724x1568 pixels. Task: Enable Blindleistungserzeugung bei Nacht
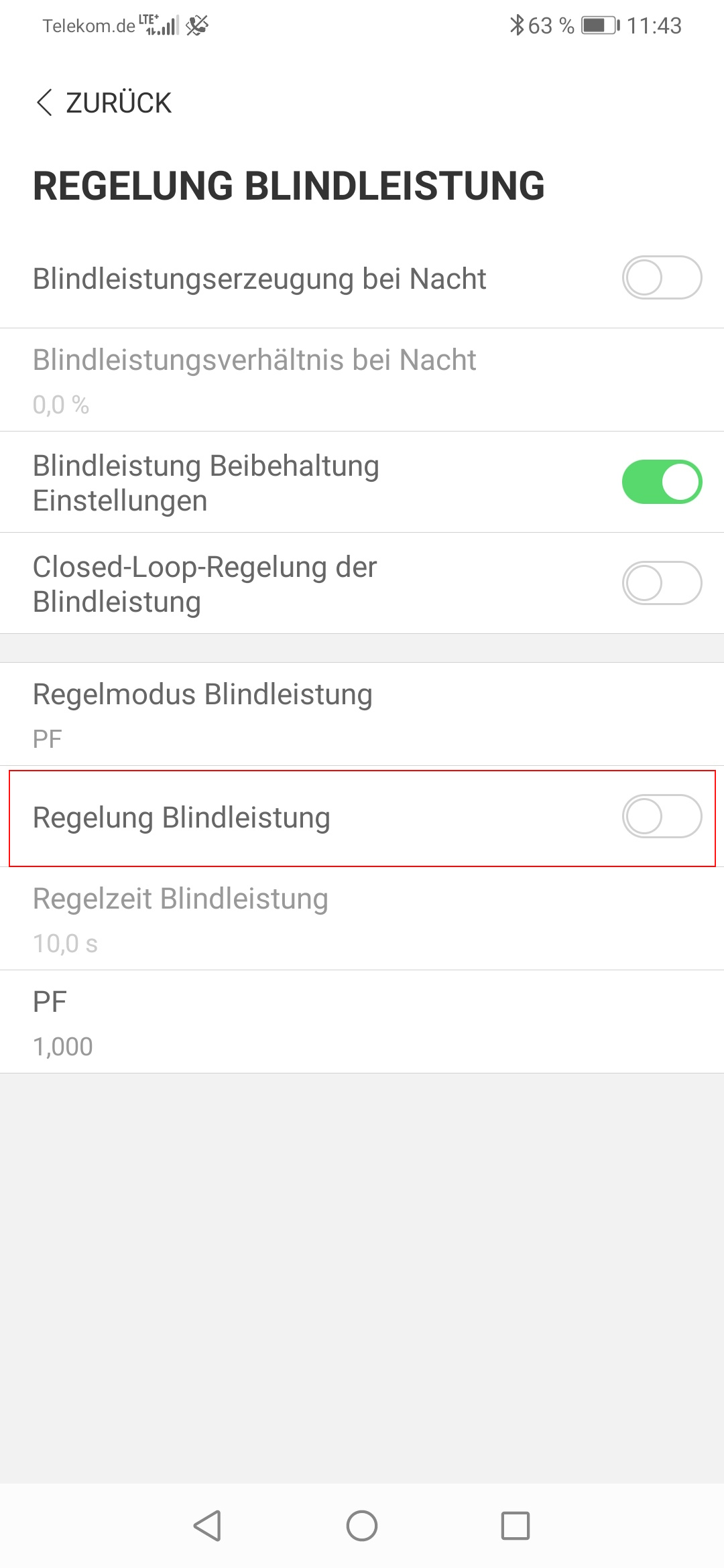tap(662, 277)
